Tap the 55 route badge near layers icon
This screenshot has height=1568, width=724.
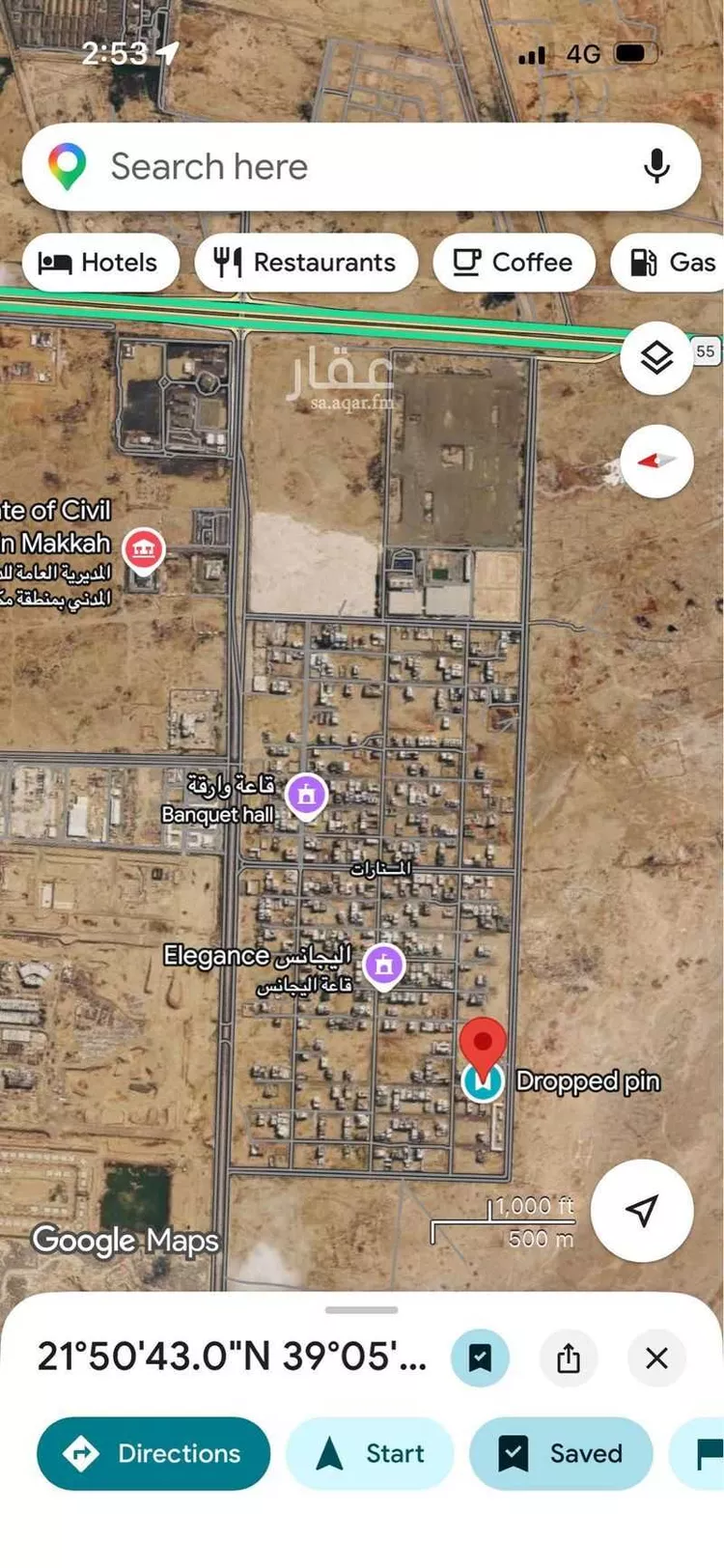tap(704, 351)
